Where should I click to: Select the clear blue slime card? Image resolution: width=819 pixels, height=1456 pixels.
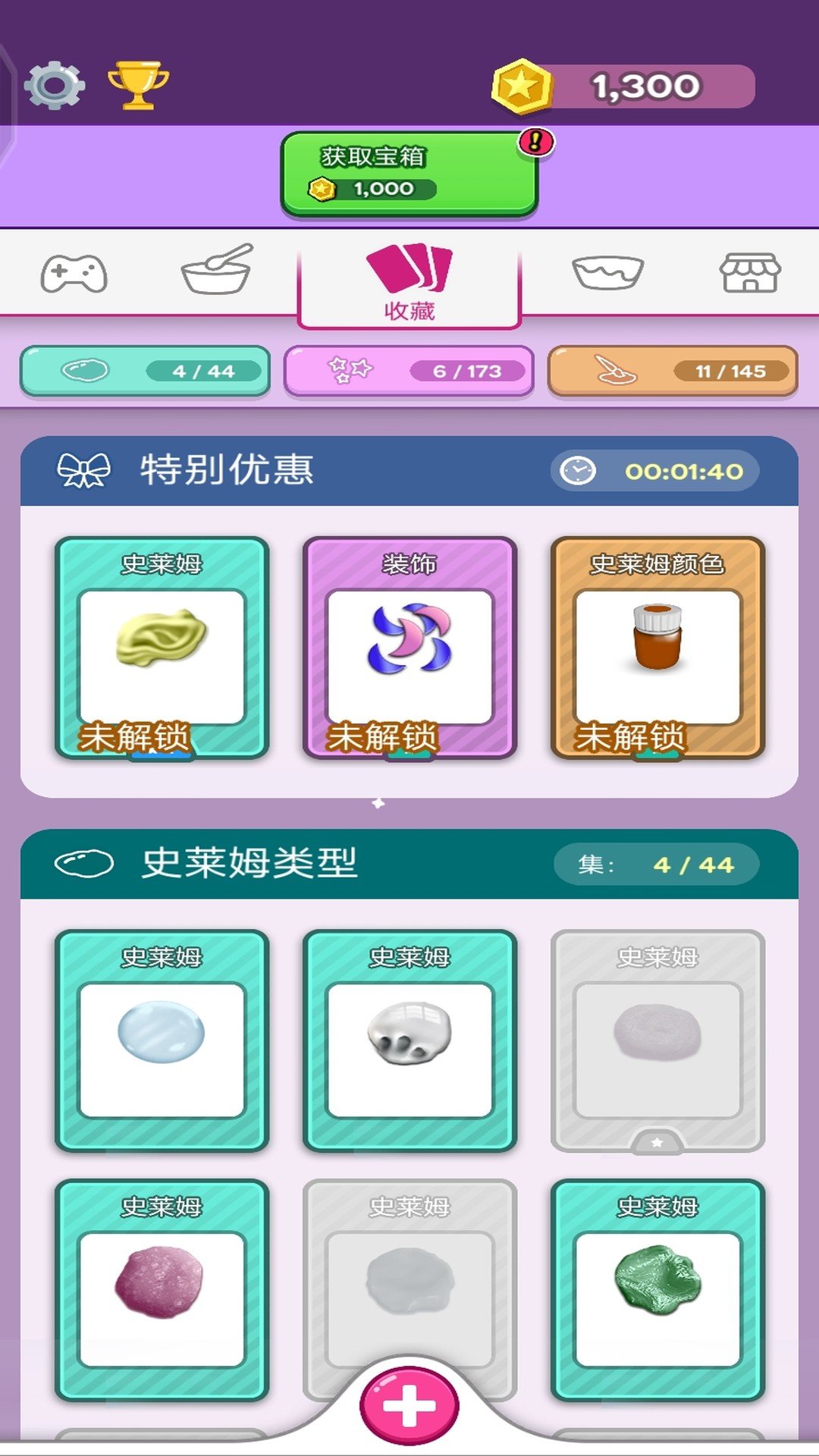(x=162, y=1040)
